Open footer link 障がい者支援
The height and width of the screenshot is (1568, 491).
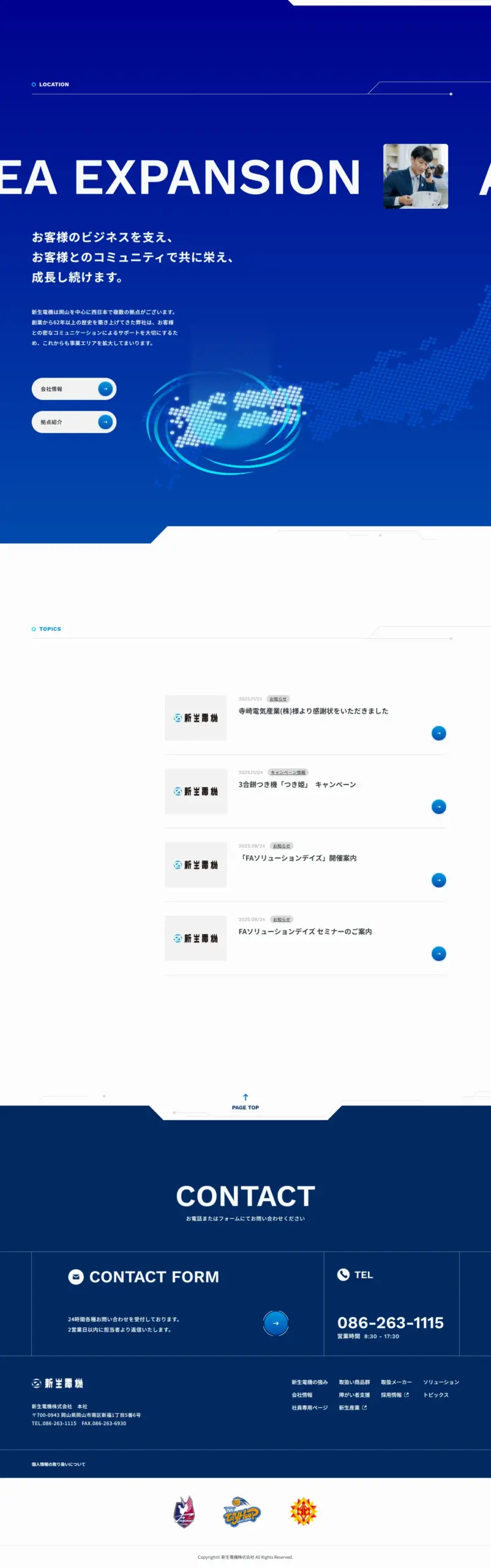354,1395
